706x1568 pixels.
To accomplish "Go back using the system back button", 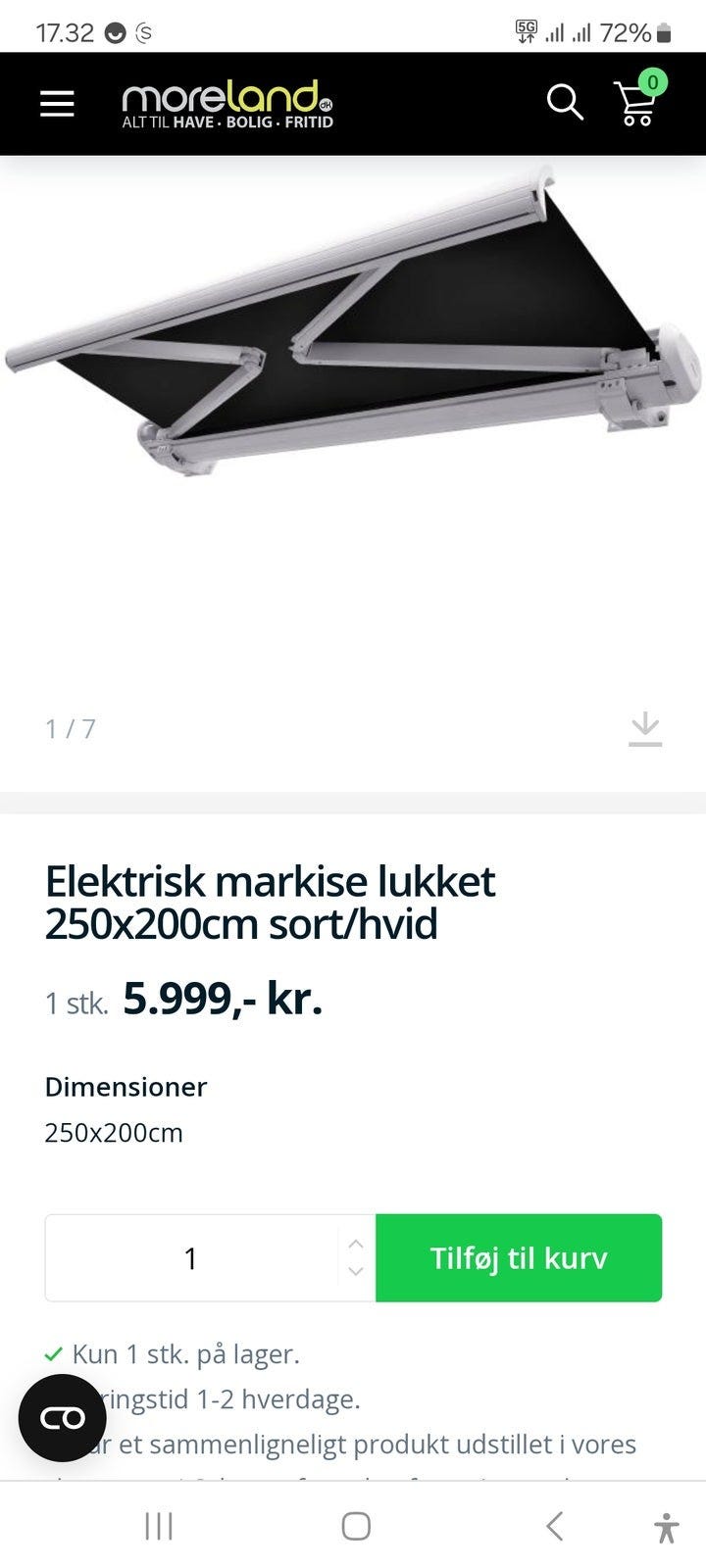I will click(x=554, y=1526).
